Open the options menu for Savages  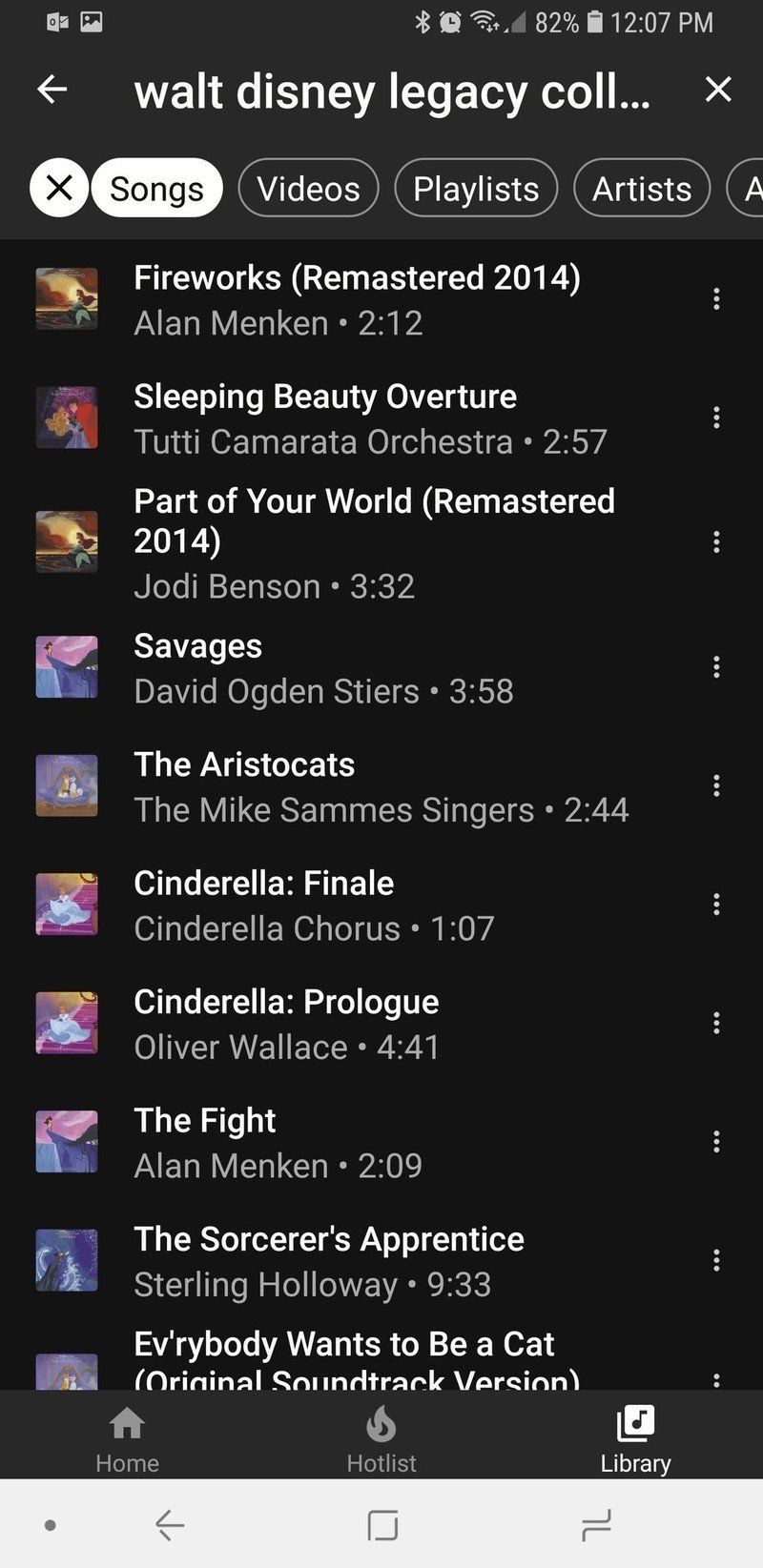(x=716, y=667)
